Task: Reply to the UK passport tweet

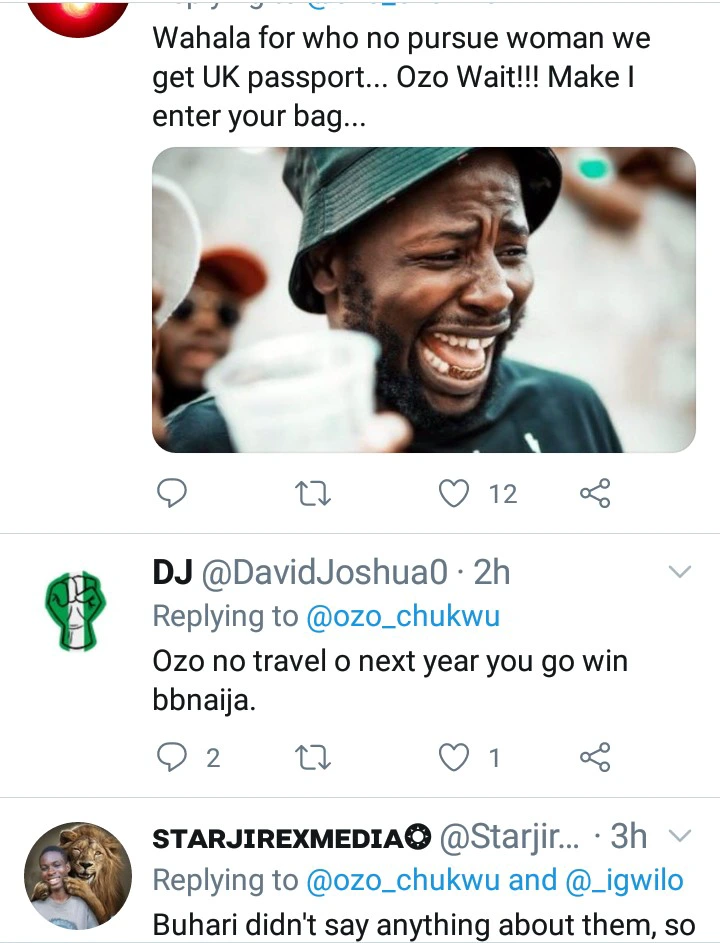Action: click(x=173, y=492)
